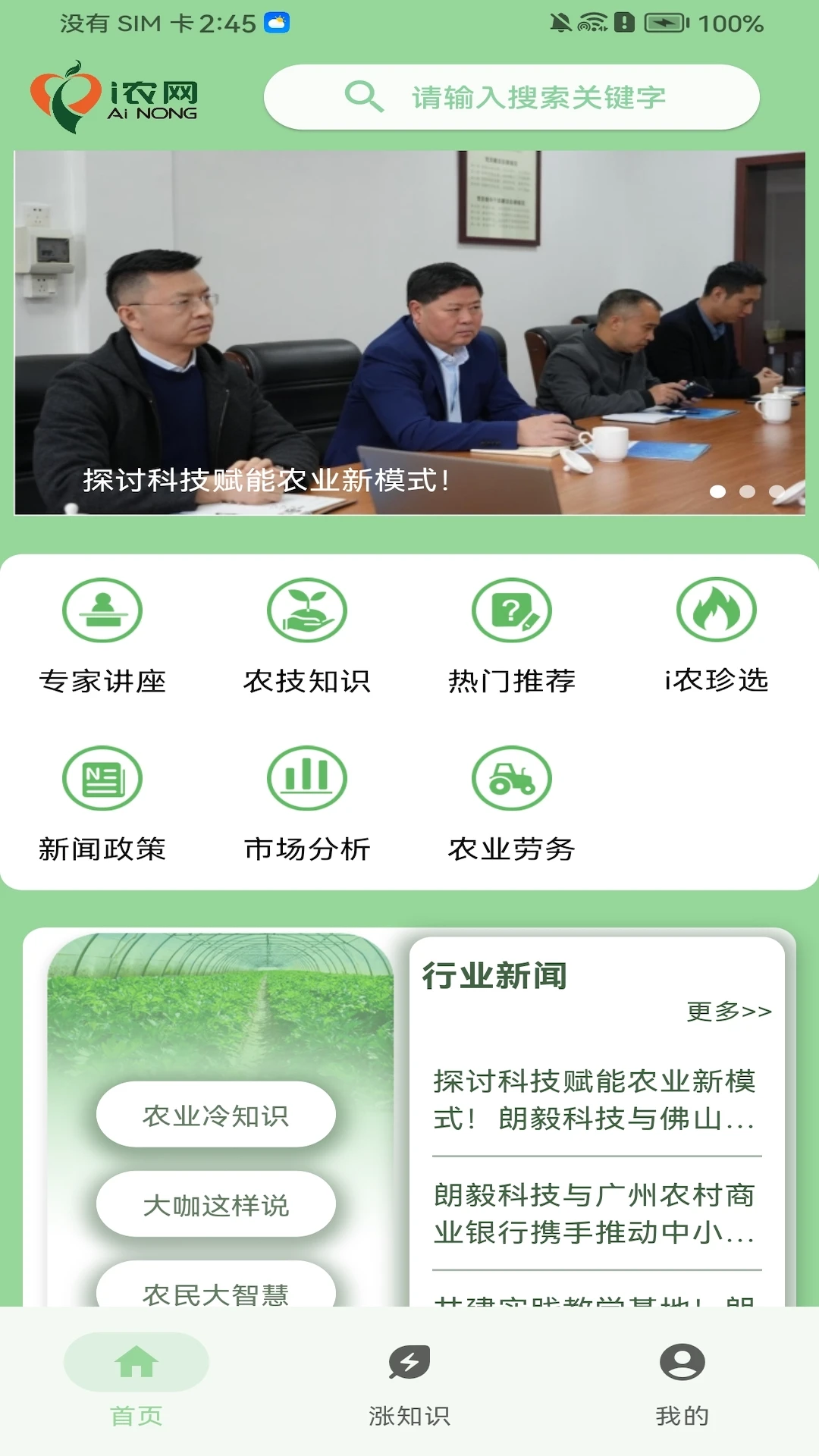Tap the 农业劳务 tractor icon
The image size is (819, 1456).
[x=511, y=779]
